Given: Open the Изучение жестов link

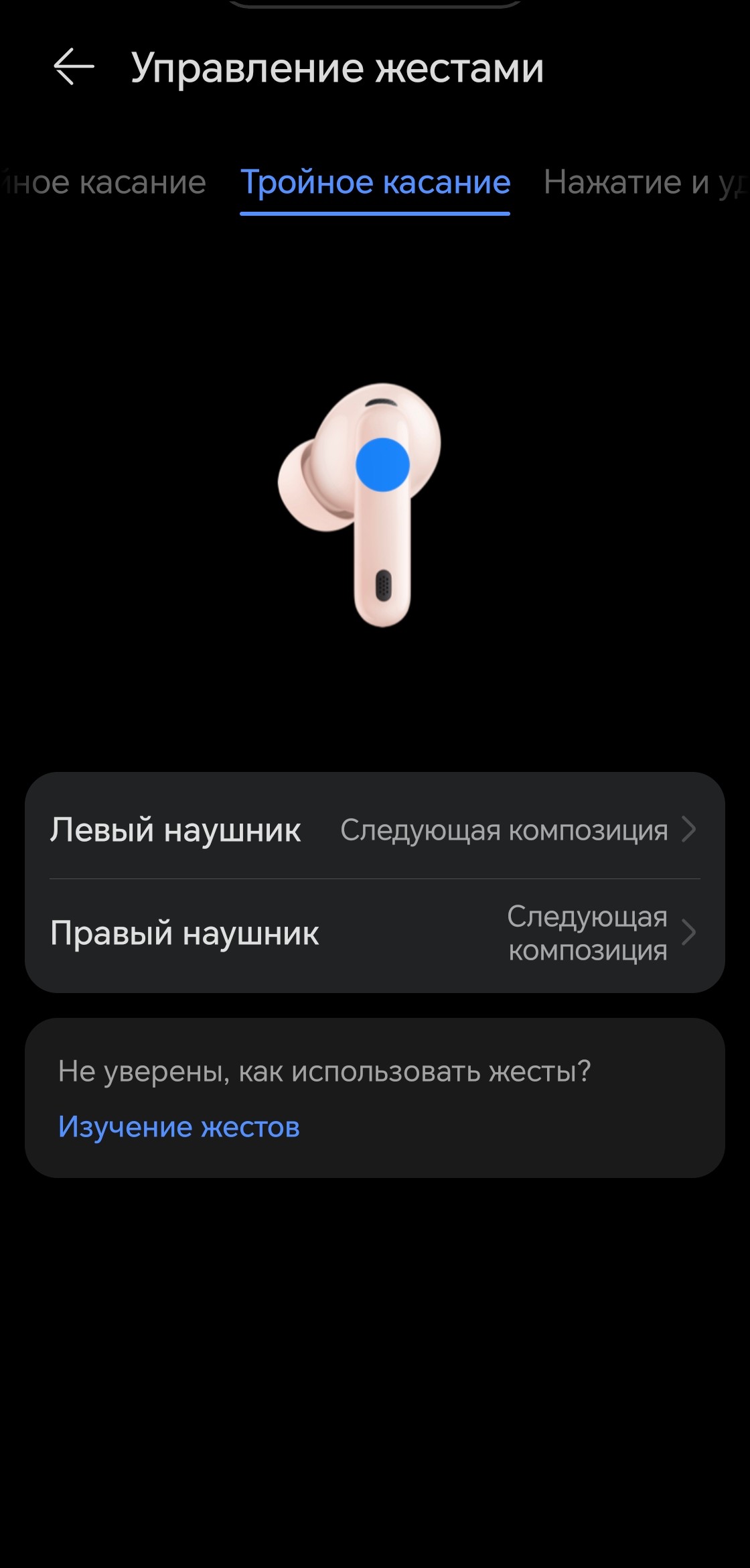Looking at the screenshot, I should tap(179, 1126).
